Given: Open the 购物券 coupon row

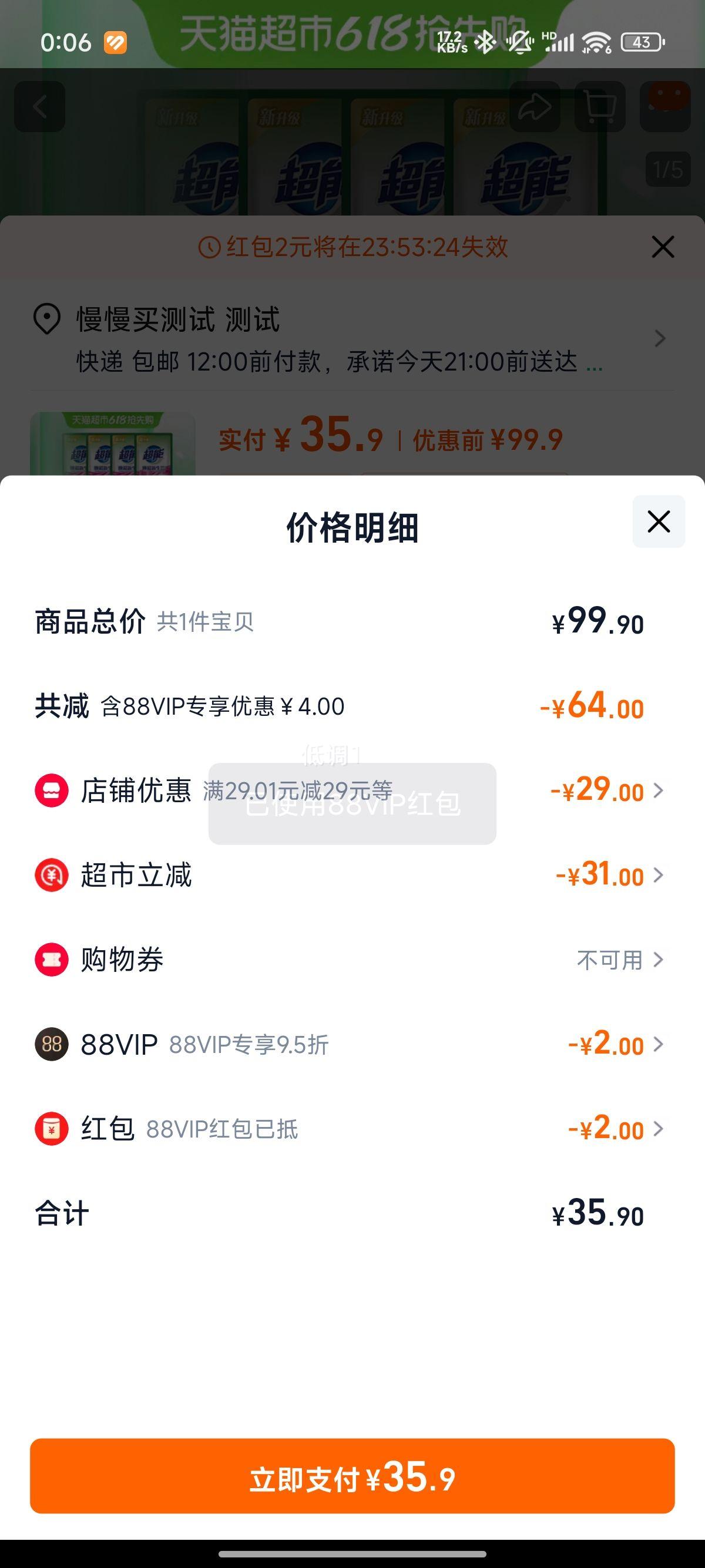Looking at the screenshot, I should tap(352, 960).
